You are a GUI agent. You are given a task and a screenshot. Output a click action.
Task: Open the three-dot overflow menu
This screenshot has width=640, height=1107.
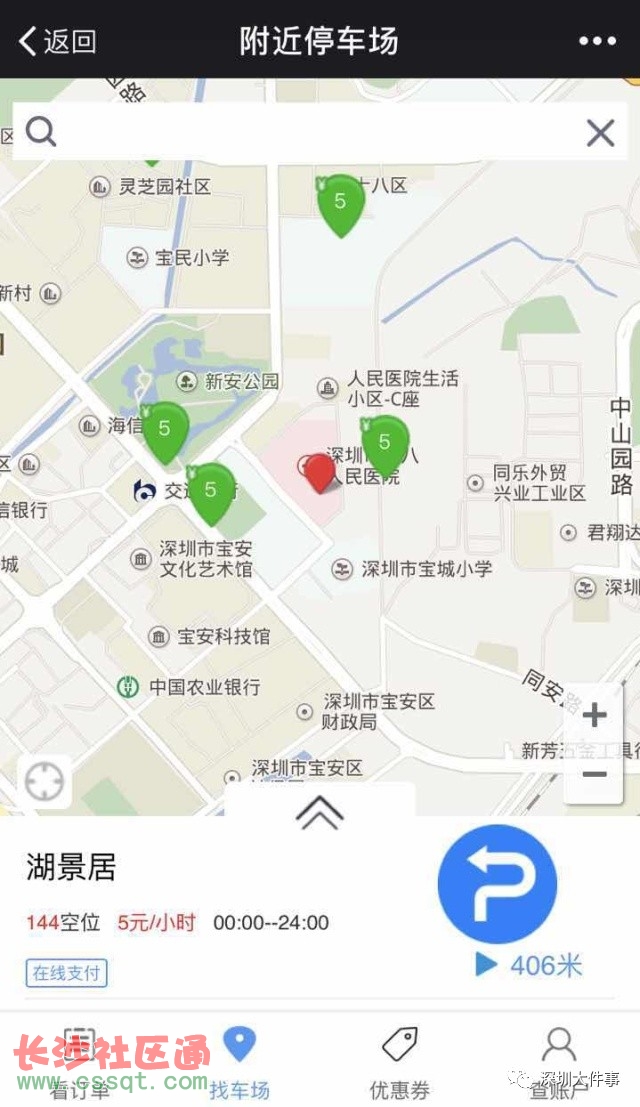tap(597, 41)
